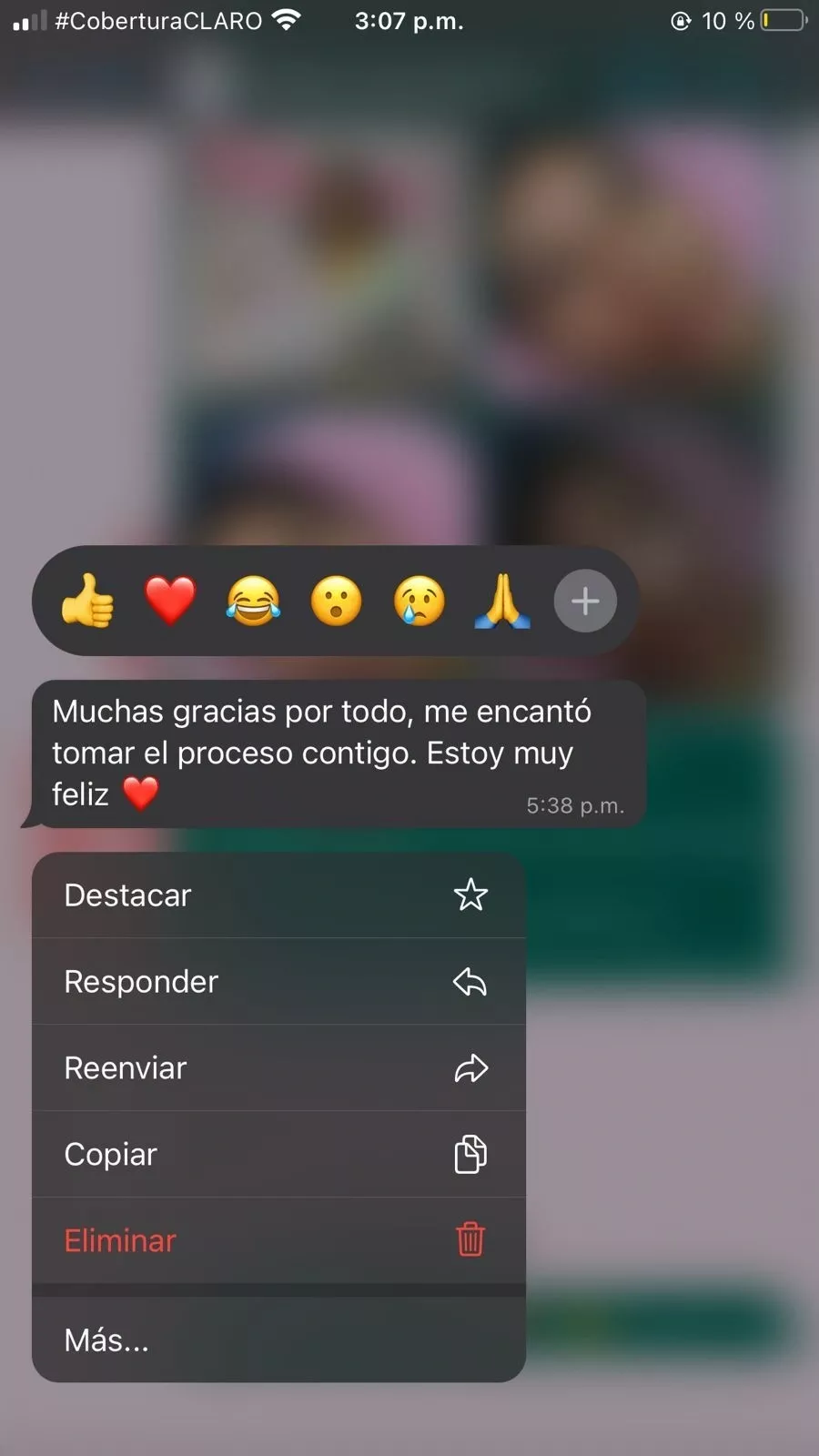Choose Responder to reply to message
Viewport: 819px width, 1456px height.
pyautogui.click(x=278, y=982)
